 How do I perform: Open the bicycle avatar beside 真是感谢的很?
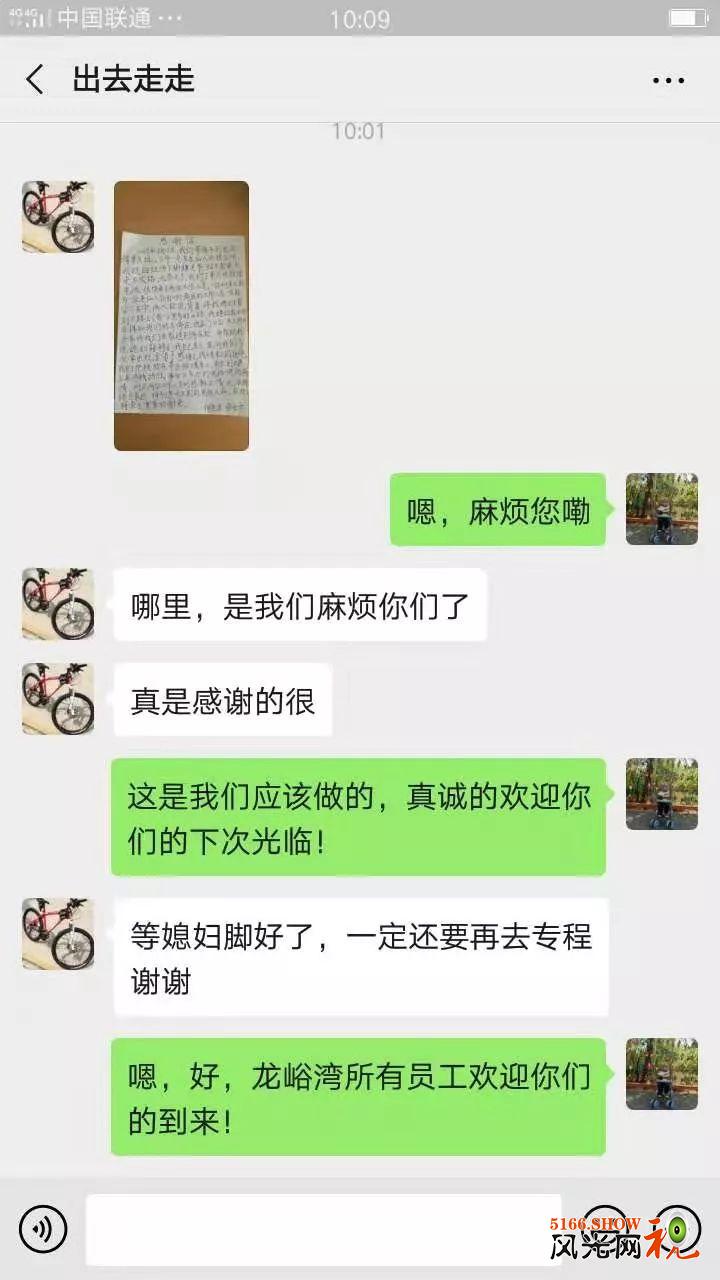tap(58, 698)
